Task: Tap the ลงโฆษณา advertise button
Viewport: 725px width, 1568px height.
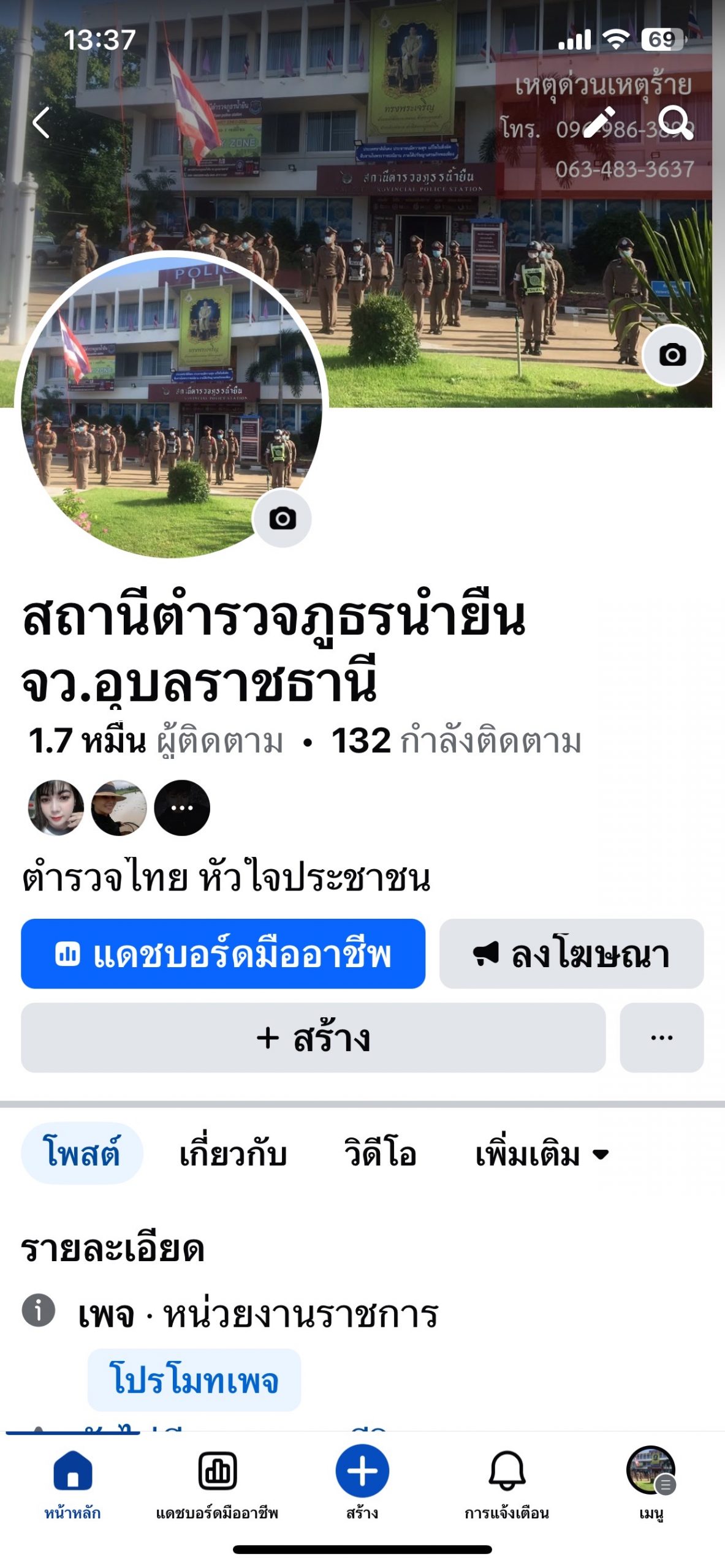Action: pyautogui.click(x=571, y=954)
